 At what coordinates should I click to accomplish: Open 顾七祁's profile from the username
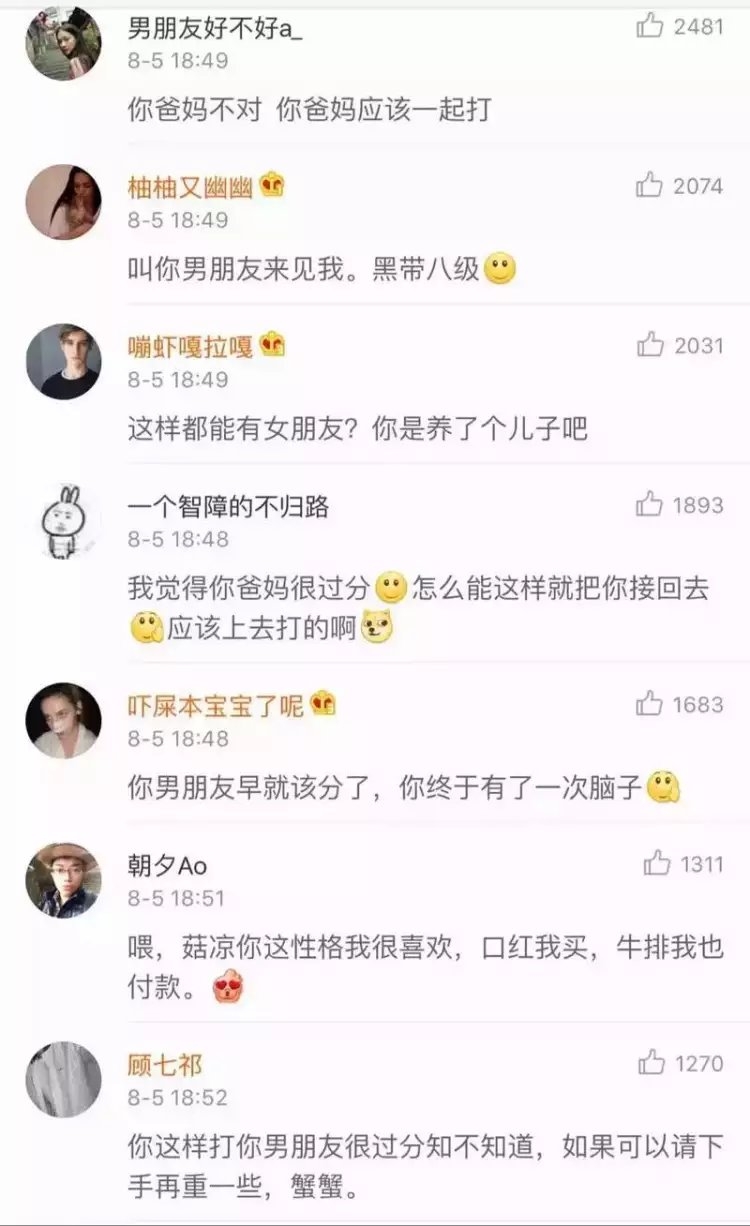(165, 1064)
